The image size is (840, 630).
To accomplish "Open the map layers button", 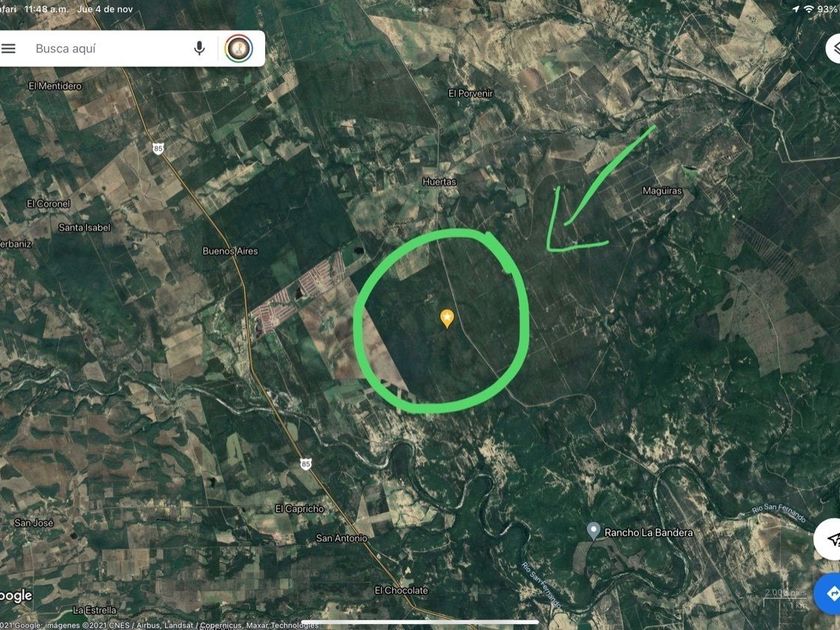I will 833,48.
